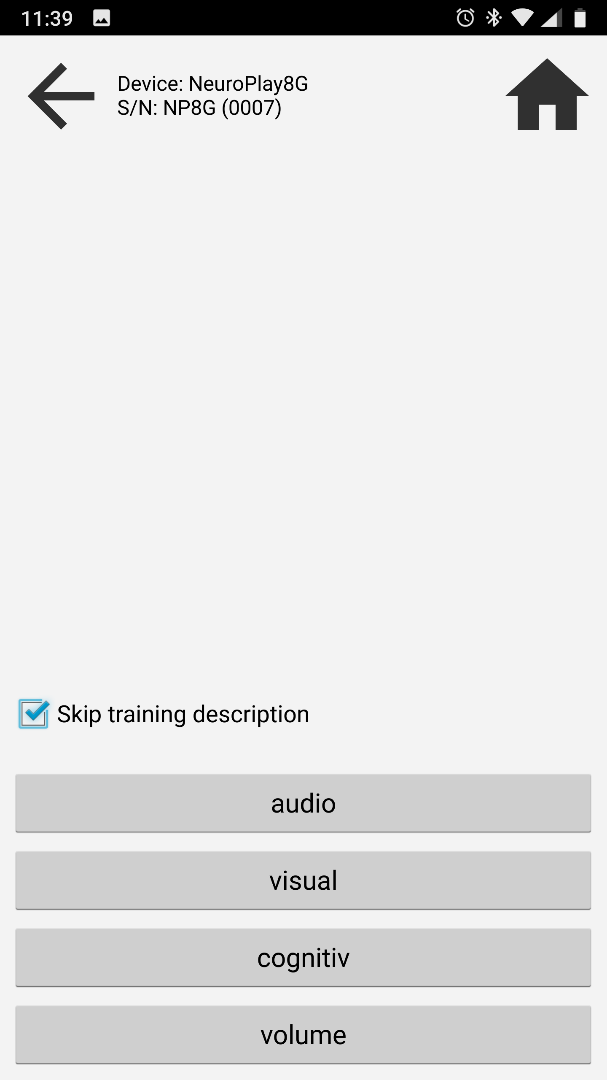The height and width of the screenshot is (1080, 607).
Task: Start the cognitiv training
Action: point(303,957)
